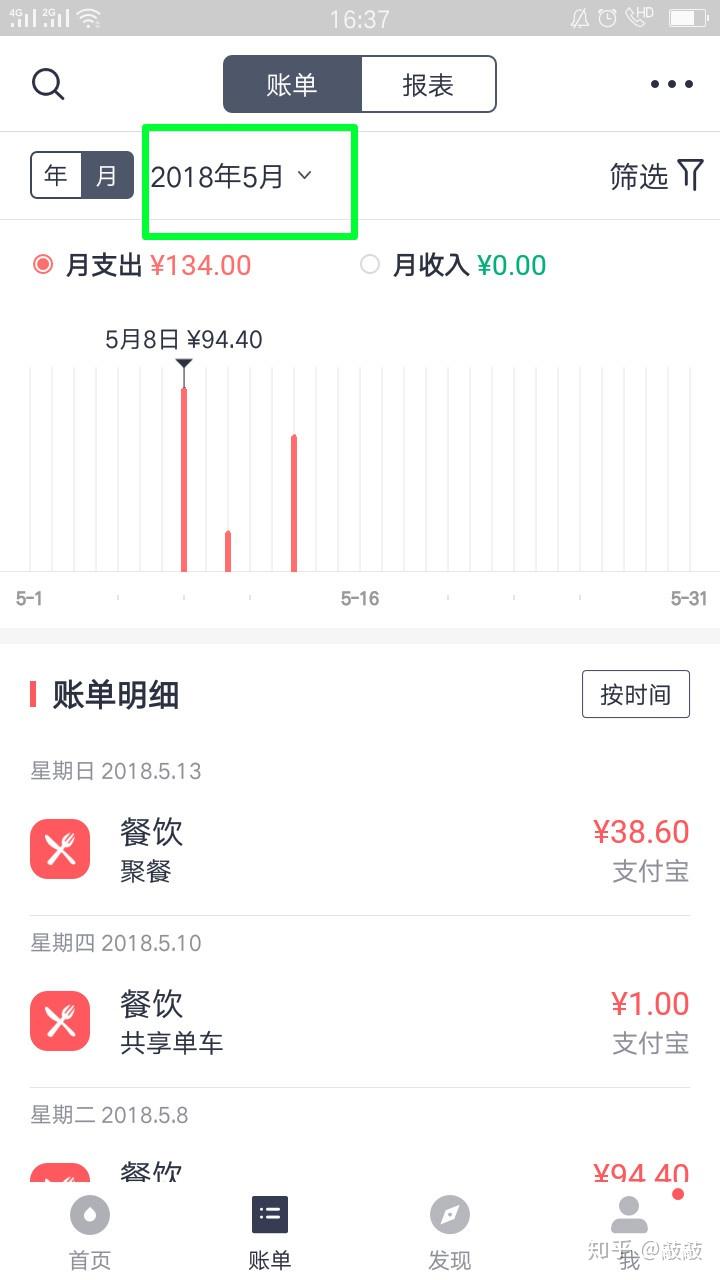
Task: Tap the 我 profile icon
Action: coord(628,1214)
